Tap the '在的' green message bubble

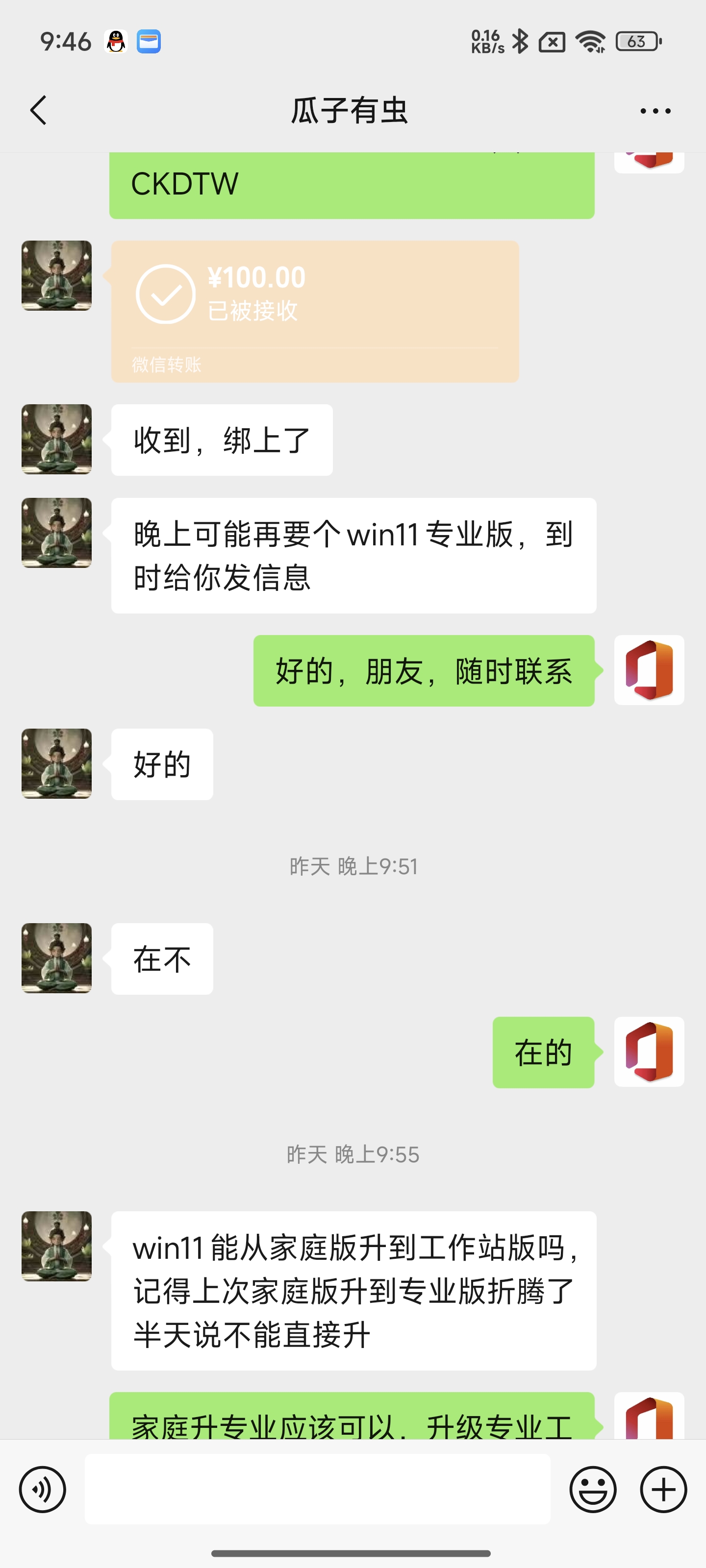point(543,1053)
